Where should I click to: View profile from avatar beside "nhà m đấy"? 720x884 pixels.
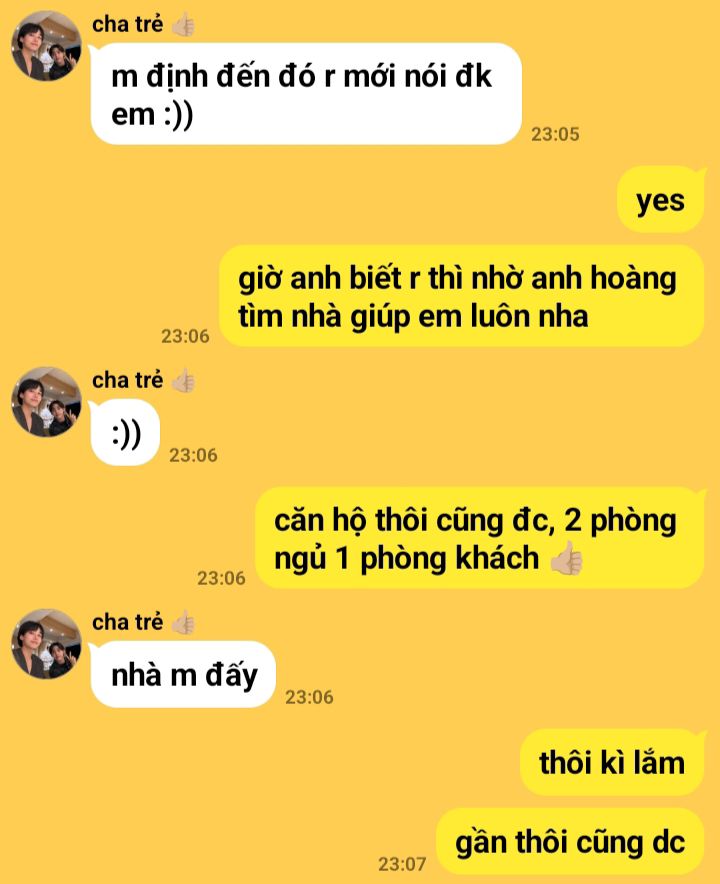tap(45, 644)
